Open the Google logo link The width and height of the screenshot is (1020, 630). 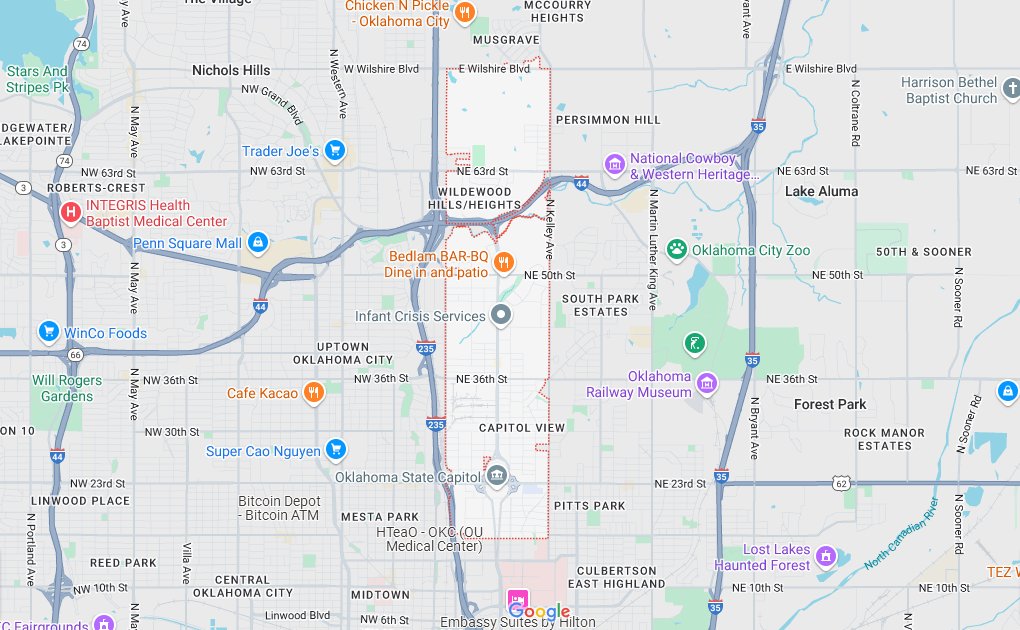pyautogui.click(x=539, y=611)
